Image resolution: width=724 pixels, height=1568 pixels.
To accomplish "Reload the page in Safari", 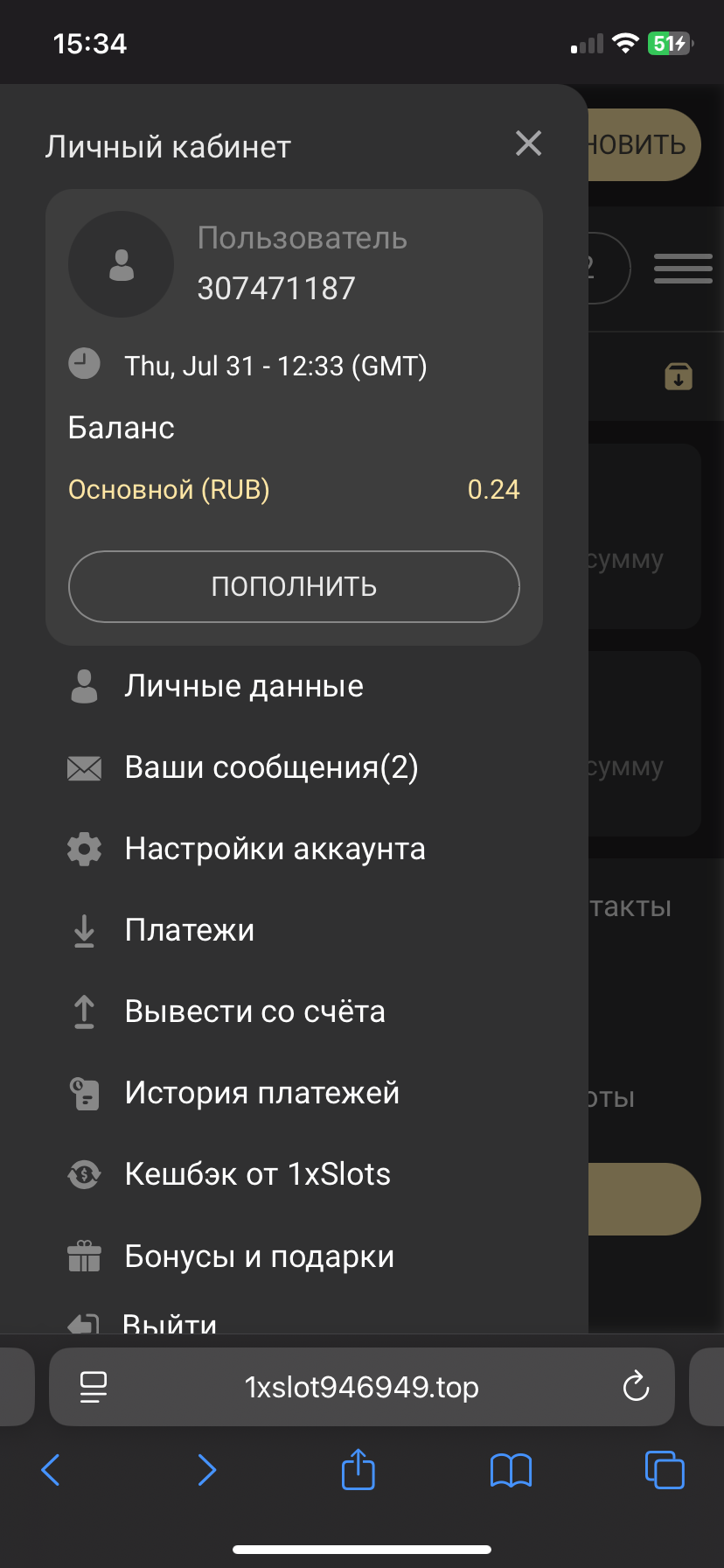I will [x=636, y=1387].
